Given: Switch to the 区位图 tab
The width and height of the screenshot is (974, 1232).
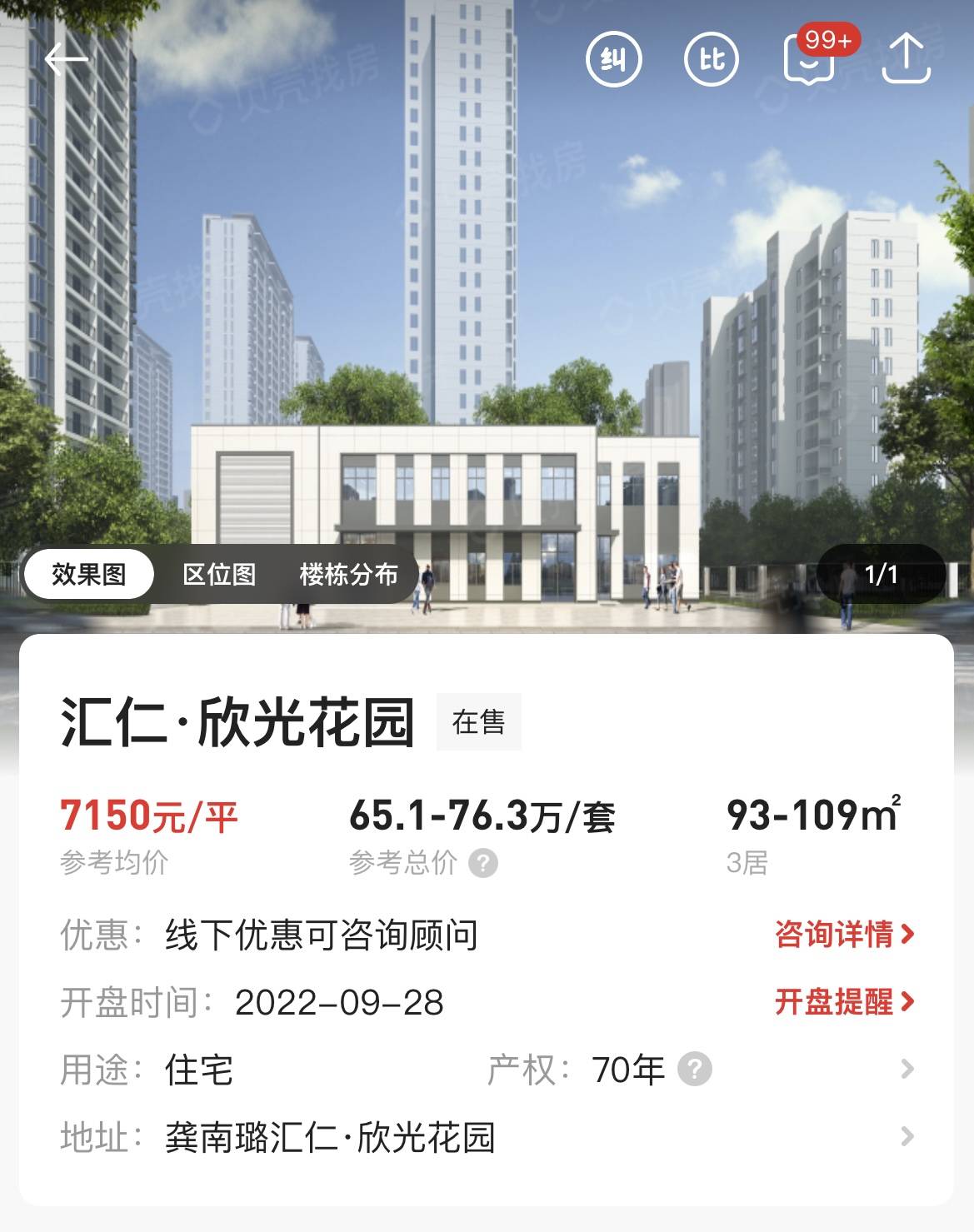Looking at the screenshot, I should click(x=219, y=575).
